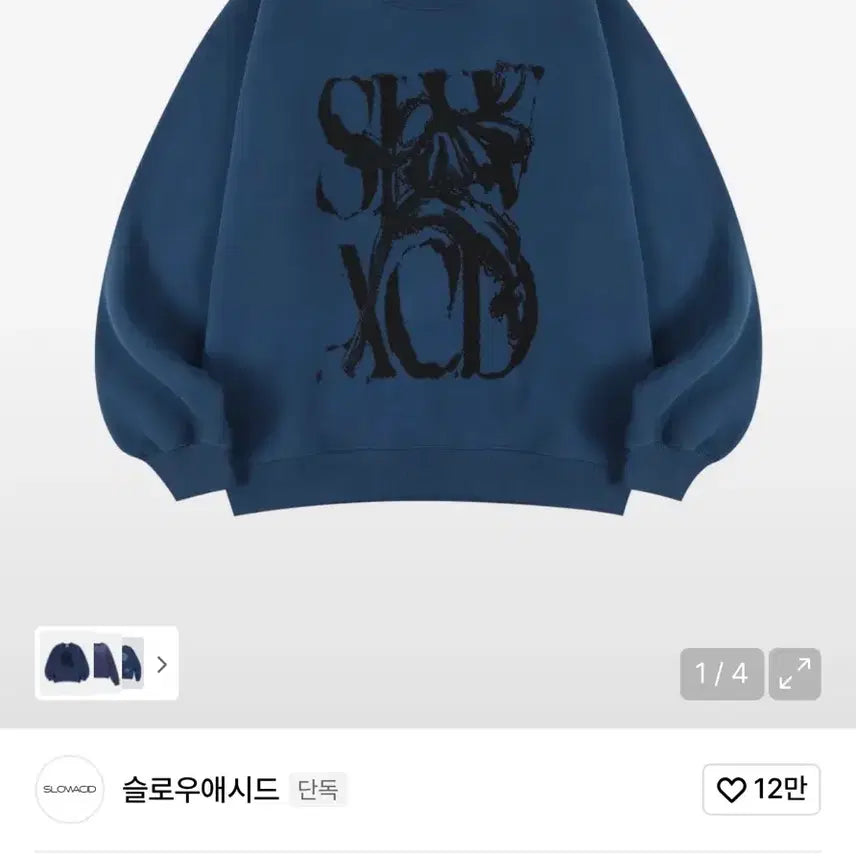The height and width of the screenshot is (856, 856).
Task: Like the 슬로우애시드 brand (12만 heart)
Action: 761,790
